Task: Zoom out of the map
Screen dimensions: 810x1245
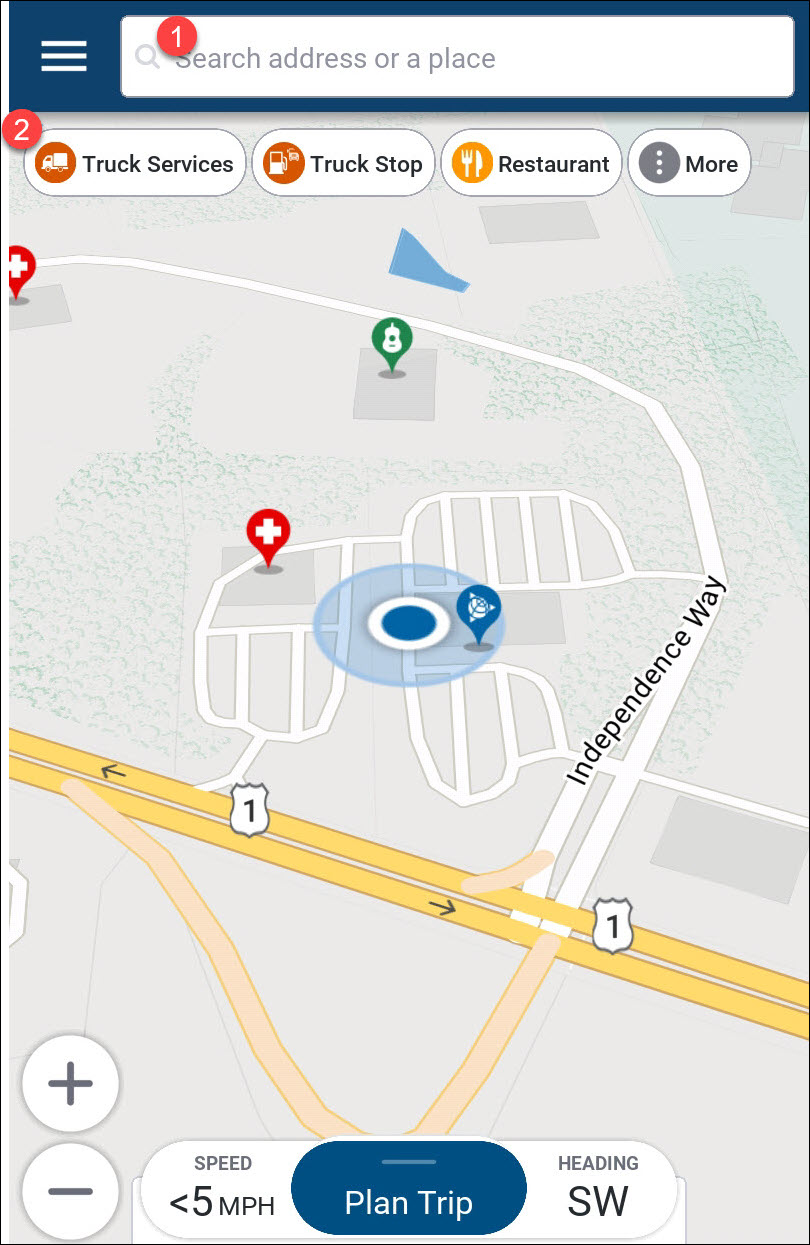Action: pos(70,1191)
